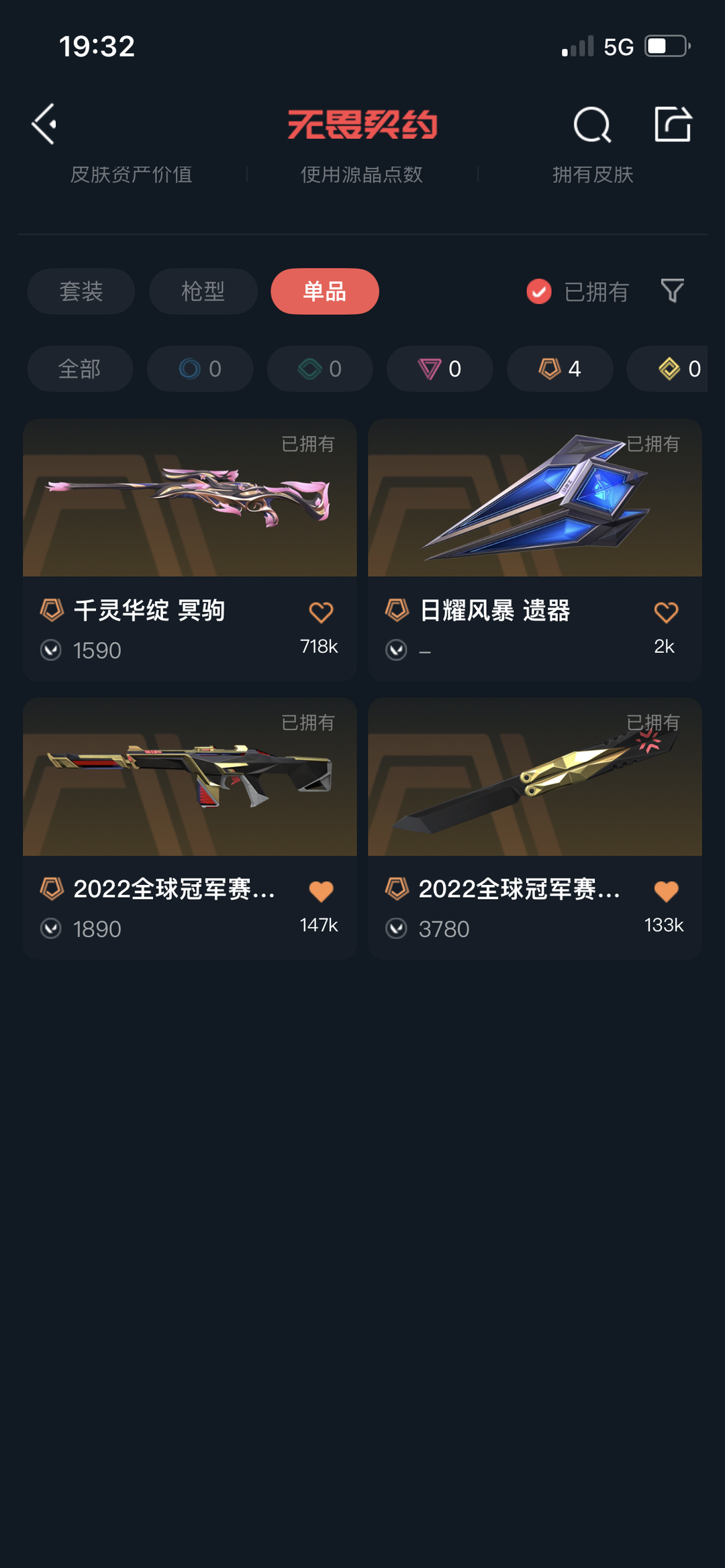The width and height of the screenshot is (725, 1568).
Task: Like the 千灵华绽 冥驹 skin
Action: tap(321, 612)
